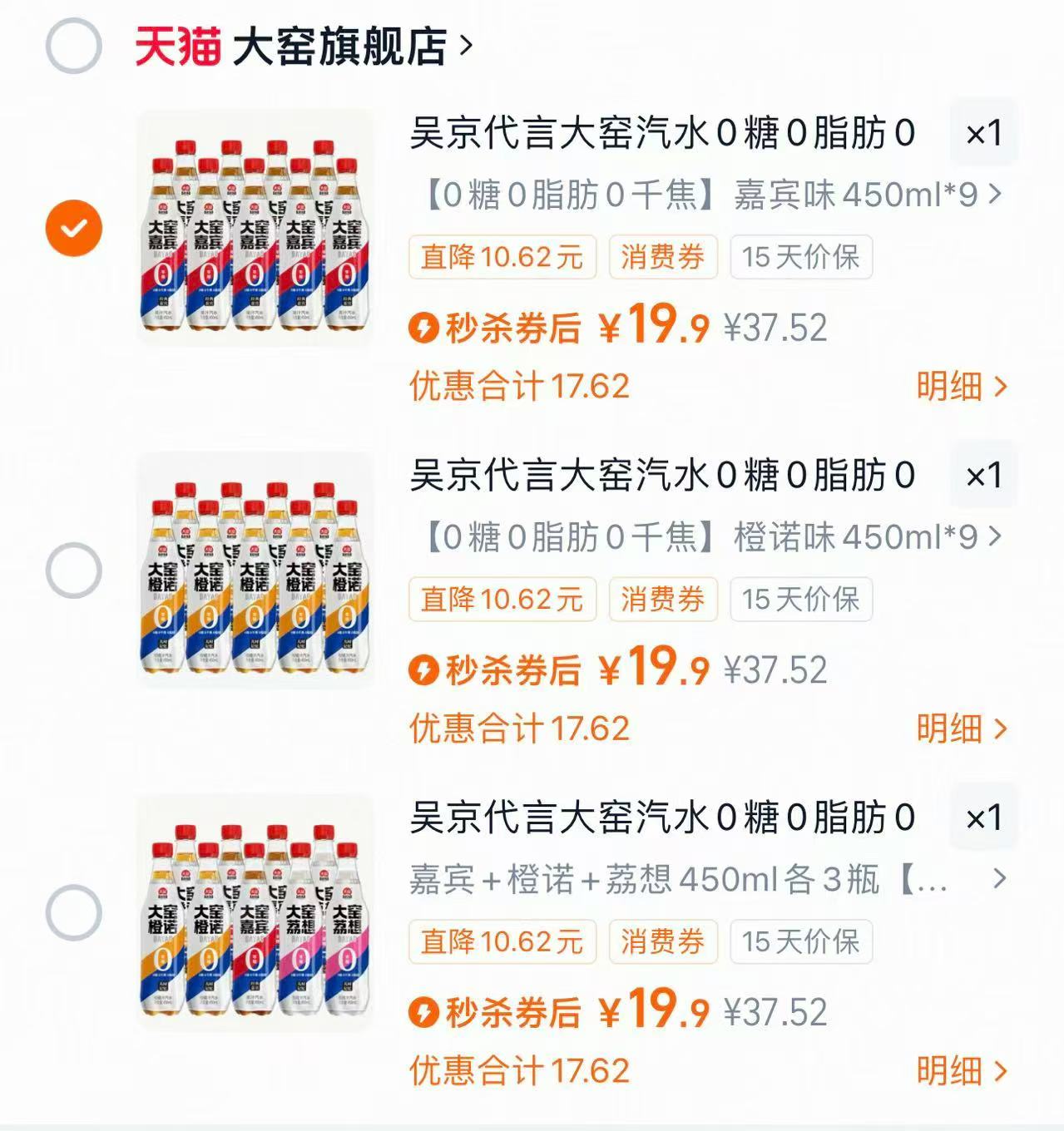Click the 直降10.62元 discount tag on second item

coord(502,600)
